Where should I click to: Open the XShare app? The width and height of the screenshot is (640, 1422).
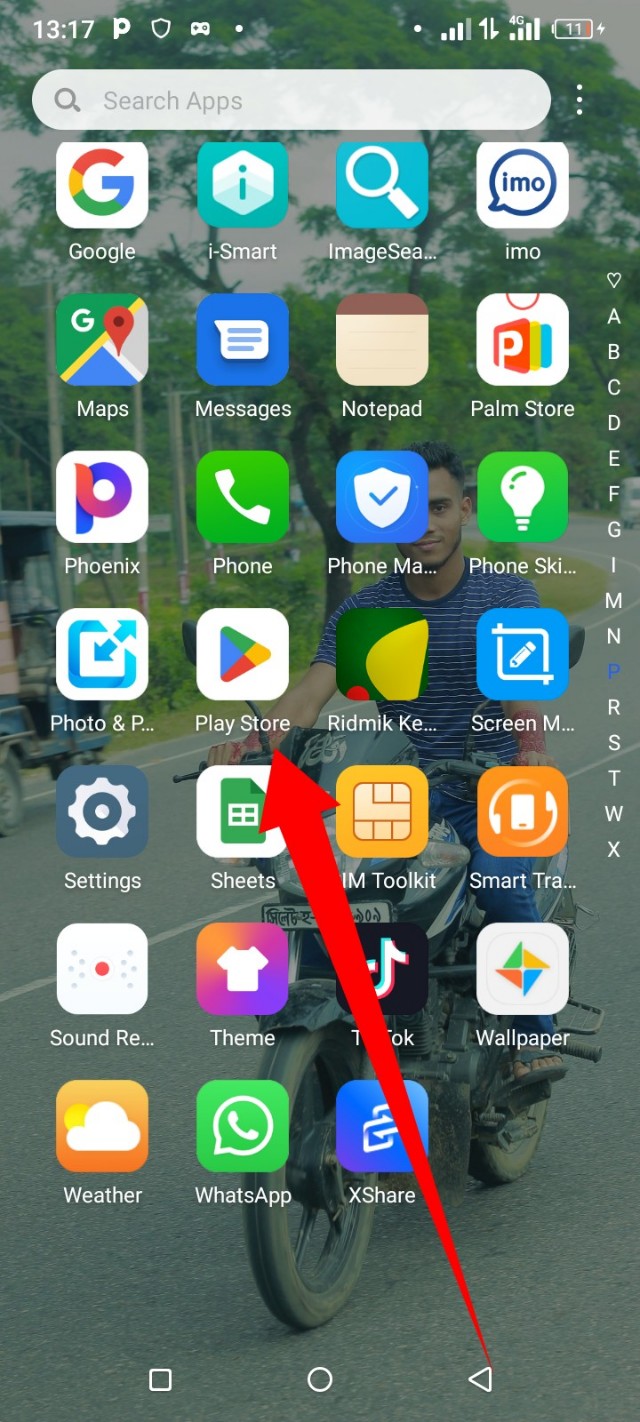pyautogui.click(x=382, y=1126)
